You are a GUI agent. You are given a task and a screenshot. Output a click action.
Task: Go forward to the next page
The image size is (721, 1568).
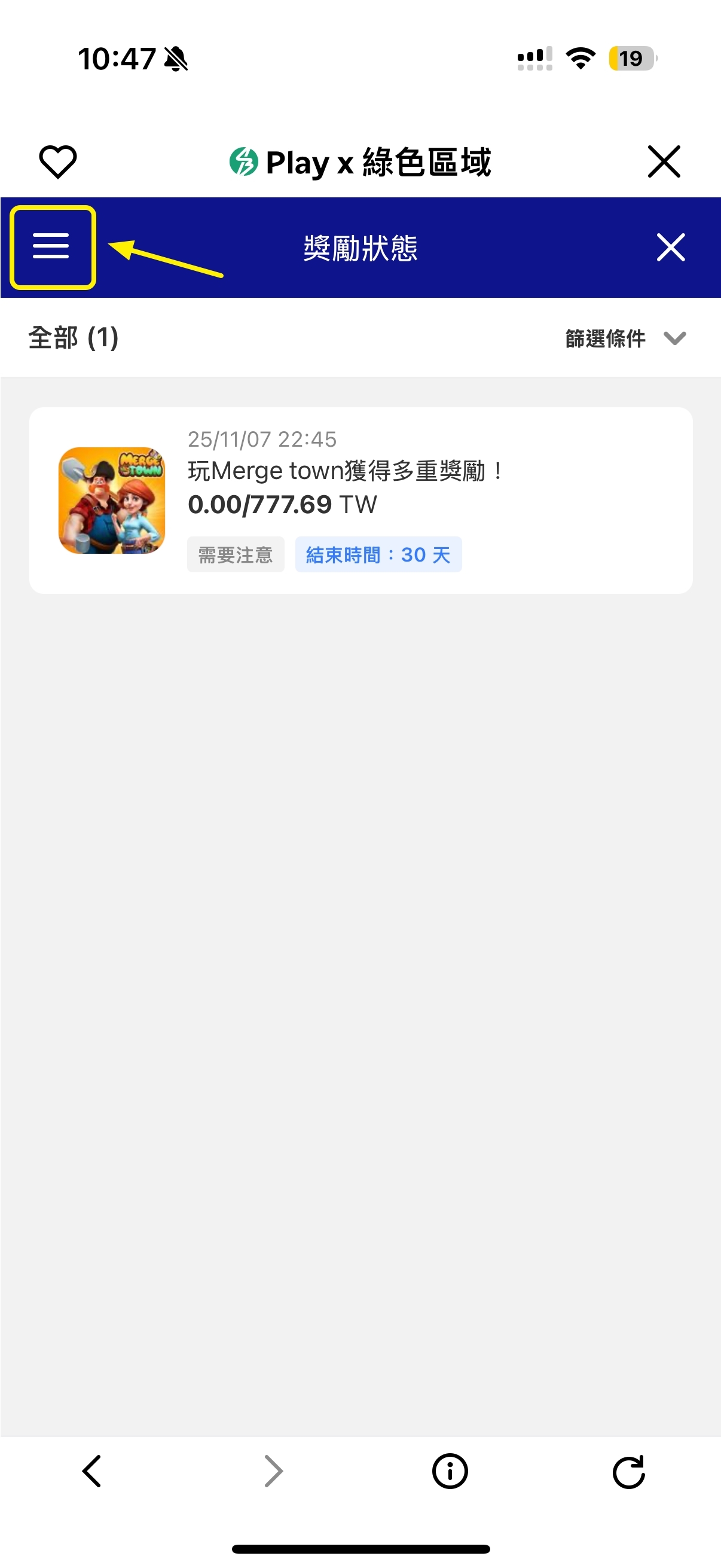[273, 1471]
